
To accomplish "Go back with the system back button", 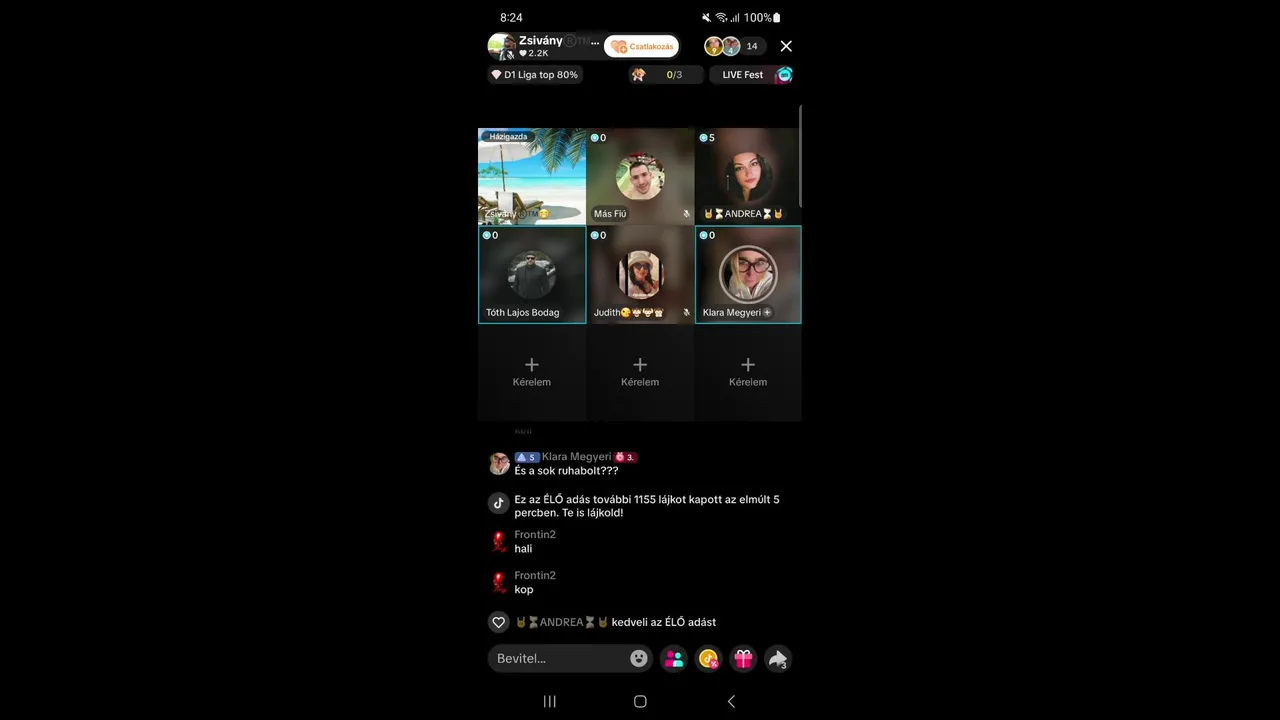I will coord(731,701).
